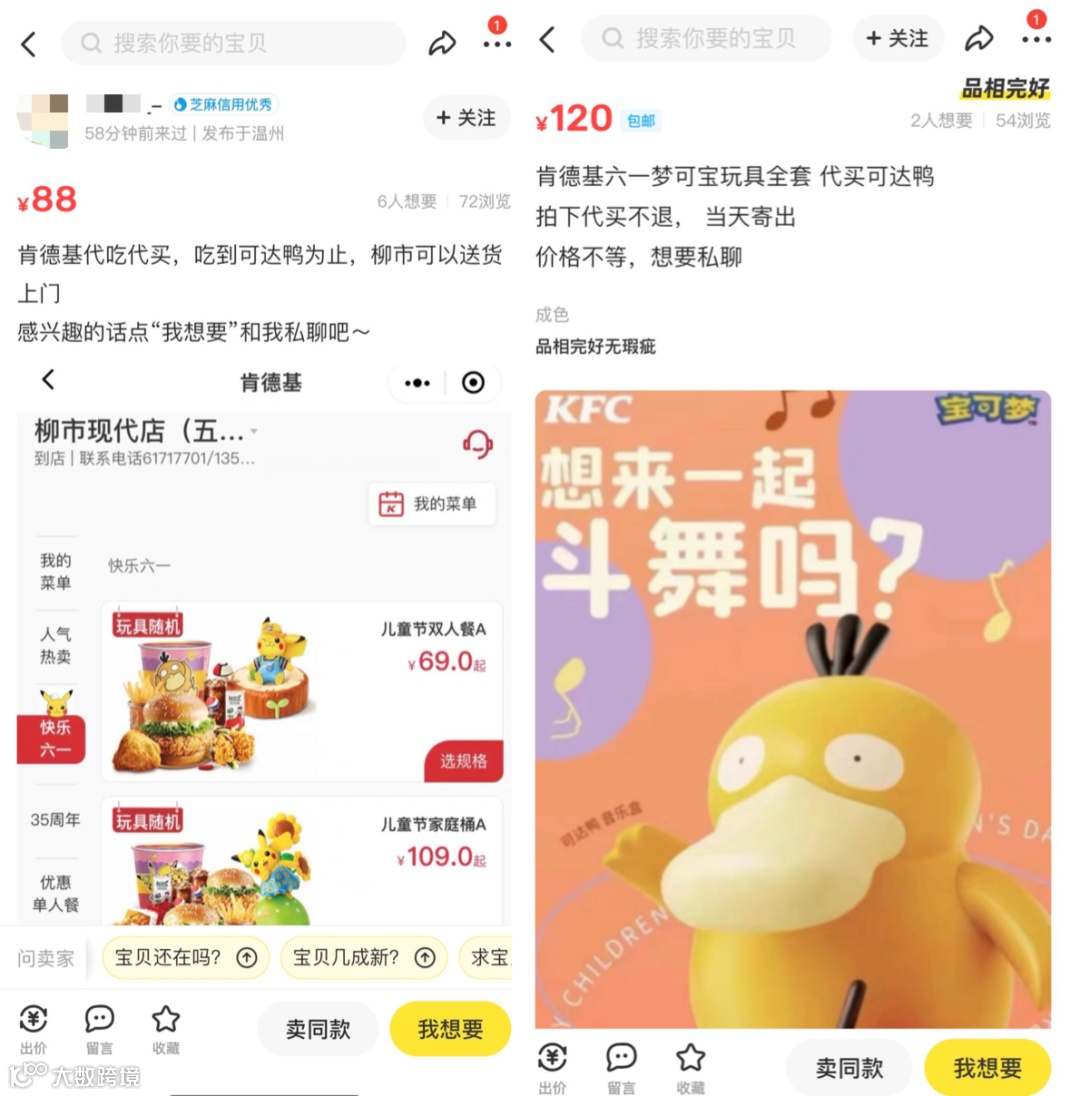This screenshot has width=1080, height=1096.
Task: Tap 我想要 on the ¥120 listing
Action: coord(987,1067)
